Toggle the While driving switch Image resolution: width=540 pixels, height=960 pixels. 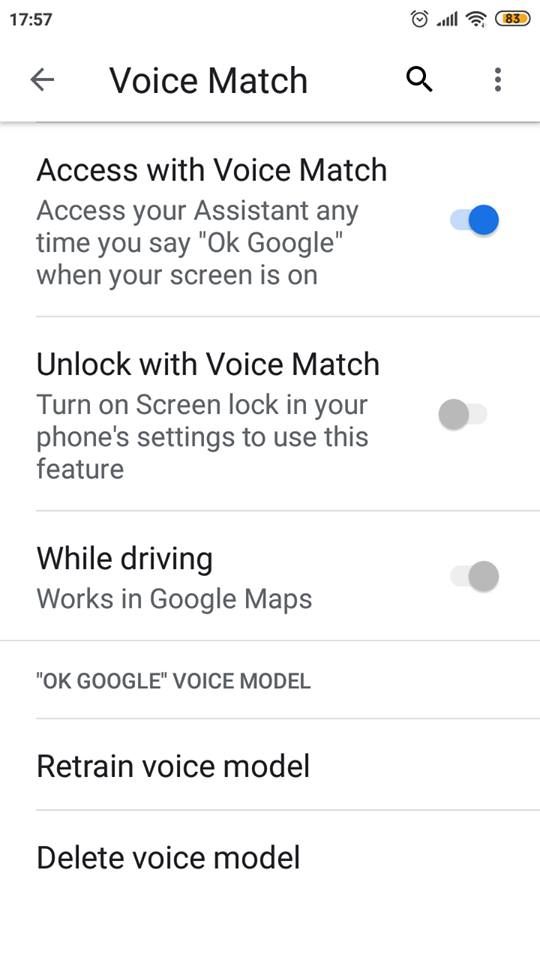(474, 577)
